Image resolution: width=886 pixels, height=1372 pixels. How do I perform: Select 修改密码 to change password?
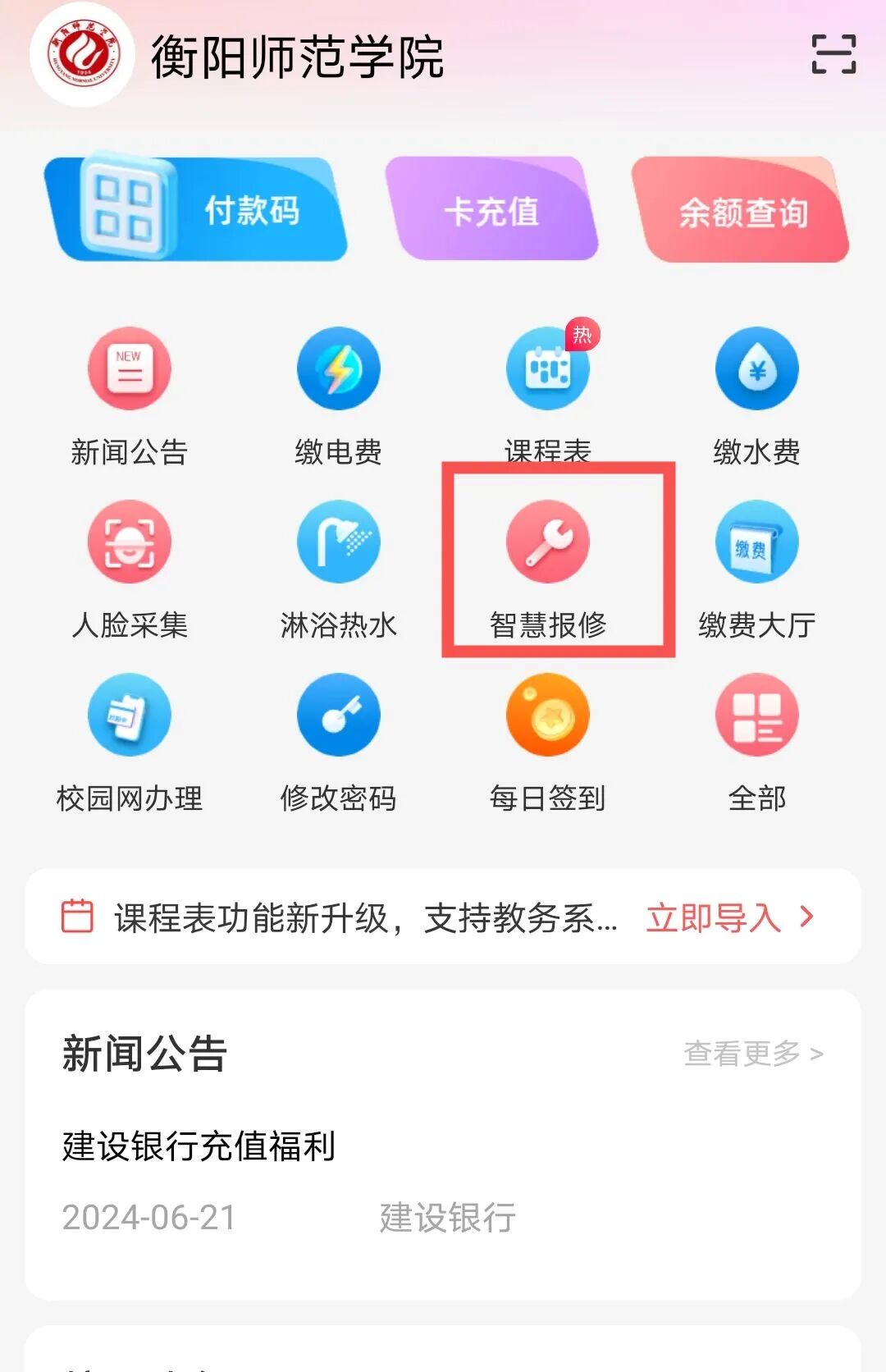[338, 716]
